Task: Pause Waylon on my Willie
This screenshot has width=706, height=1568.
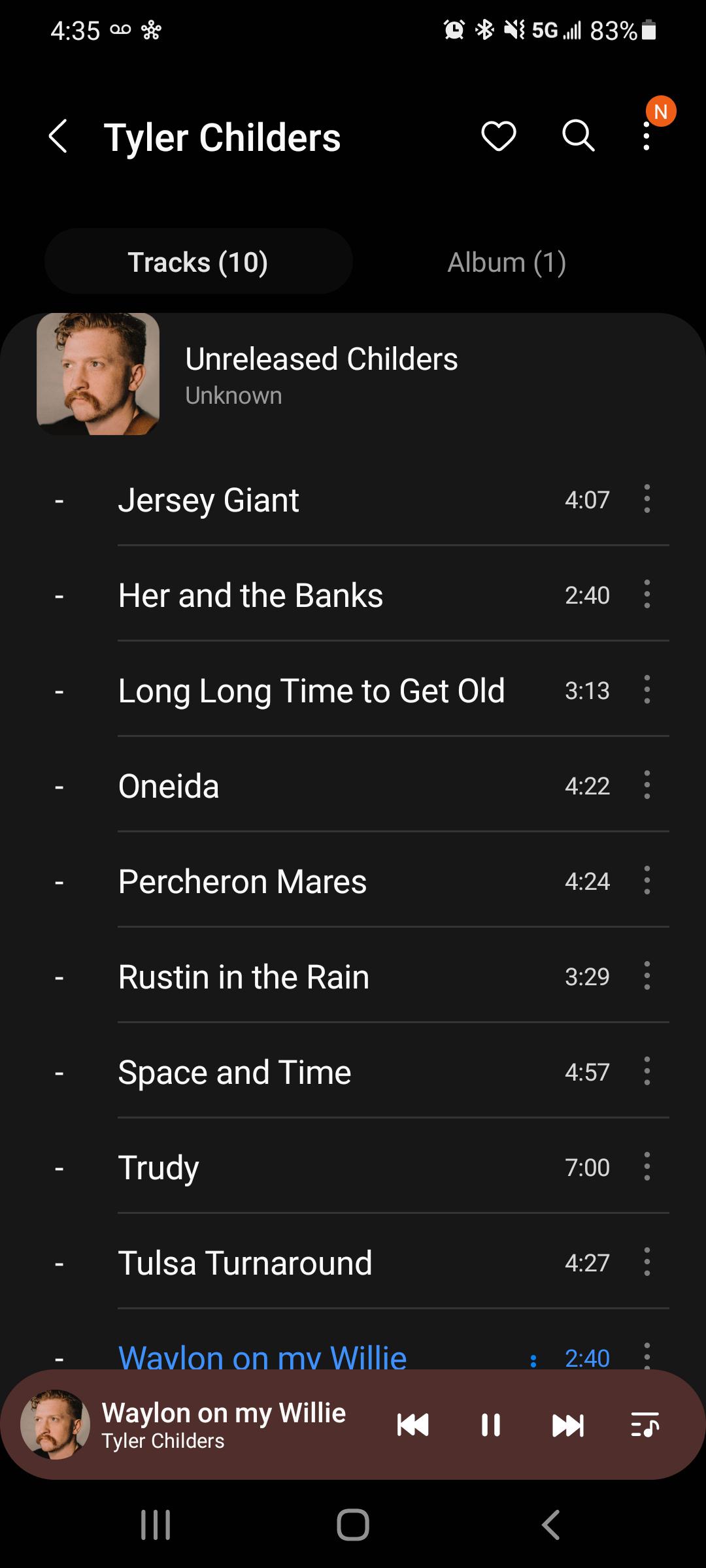Action: [x=490, y=1425]
